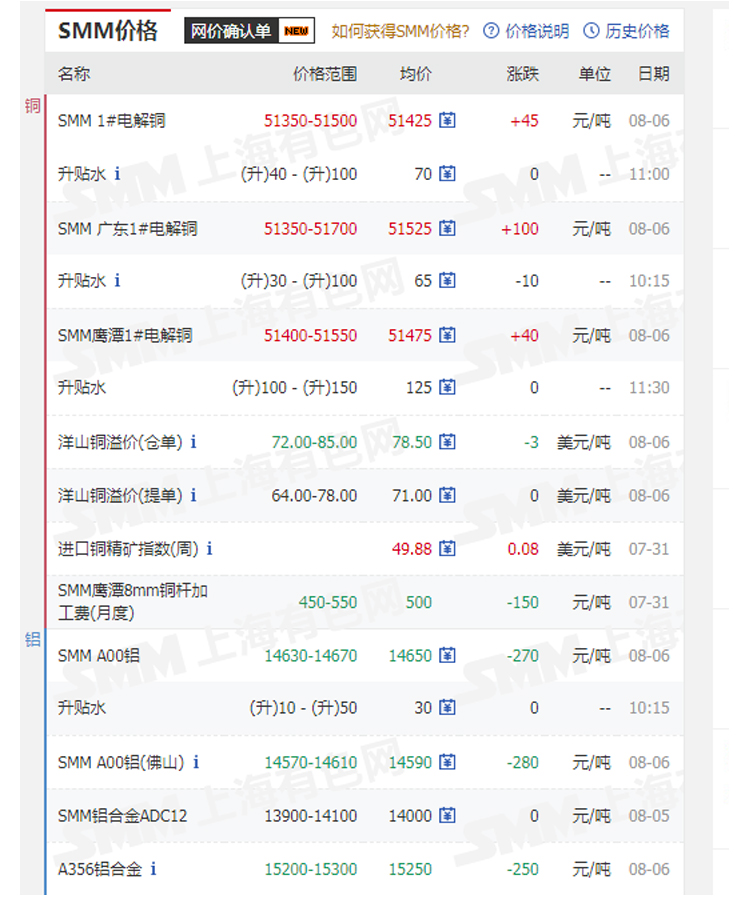The image size is (750, 900).
Task: Tap the info icon next to SMM A00铝(佛山)
Action: pos(196,762)
